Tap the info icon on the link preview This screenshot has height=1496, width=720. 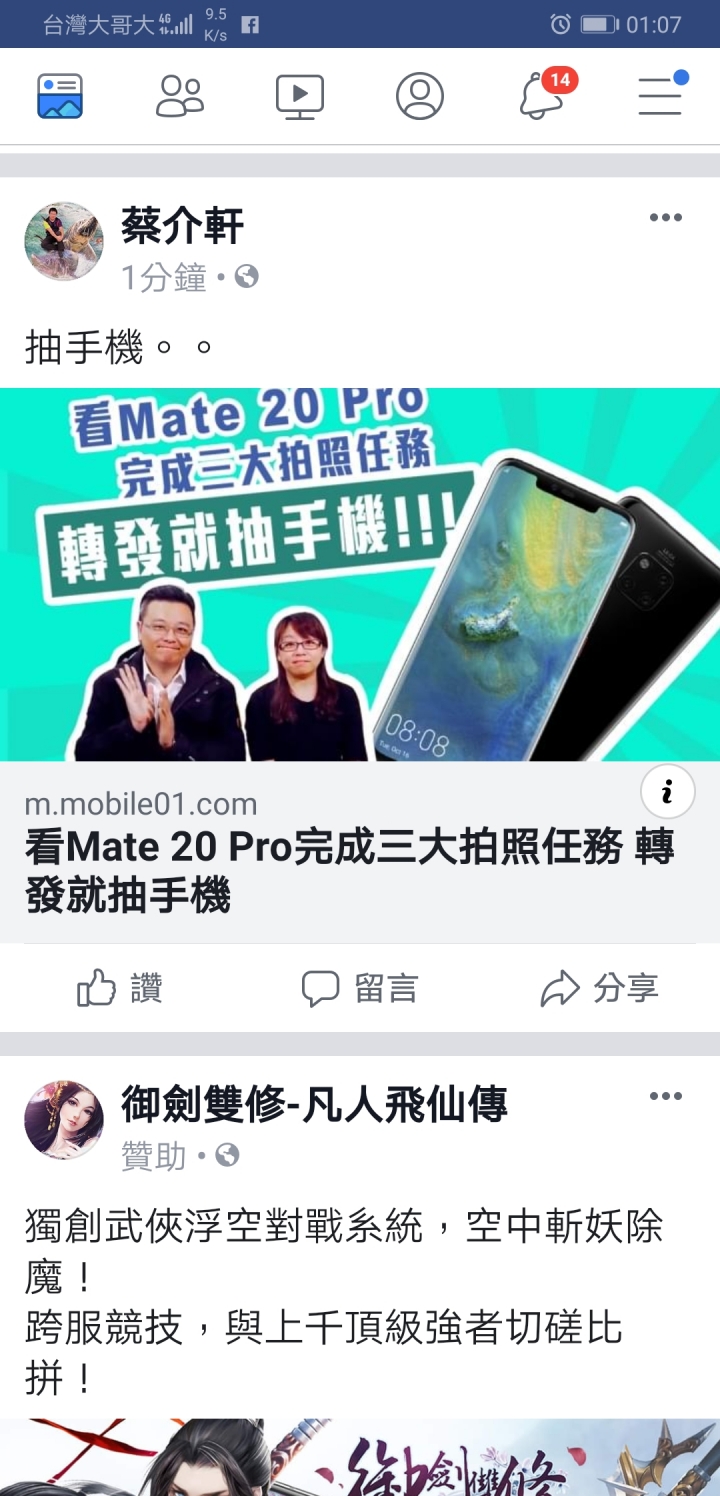coord(667,792)
